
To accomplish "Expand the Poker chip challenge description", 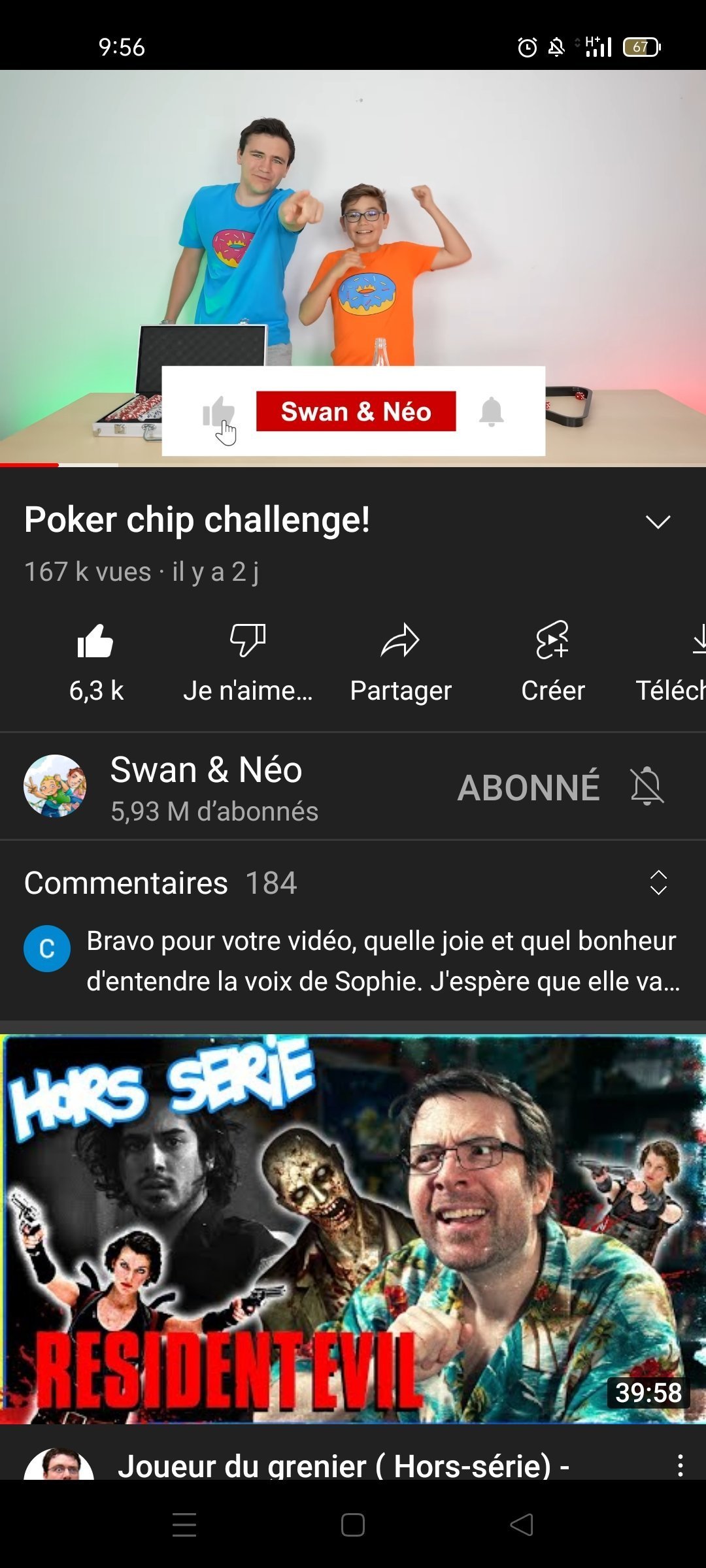I will [658, 521].
